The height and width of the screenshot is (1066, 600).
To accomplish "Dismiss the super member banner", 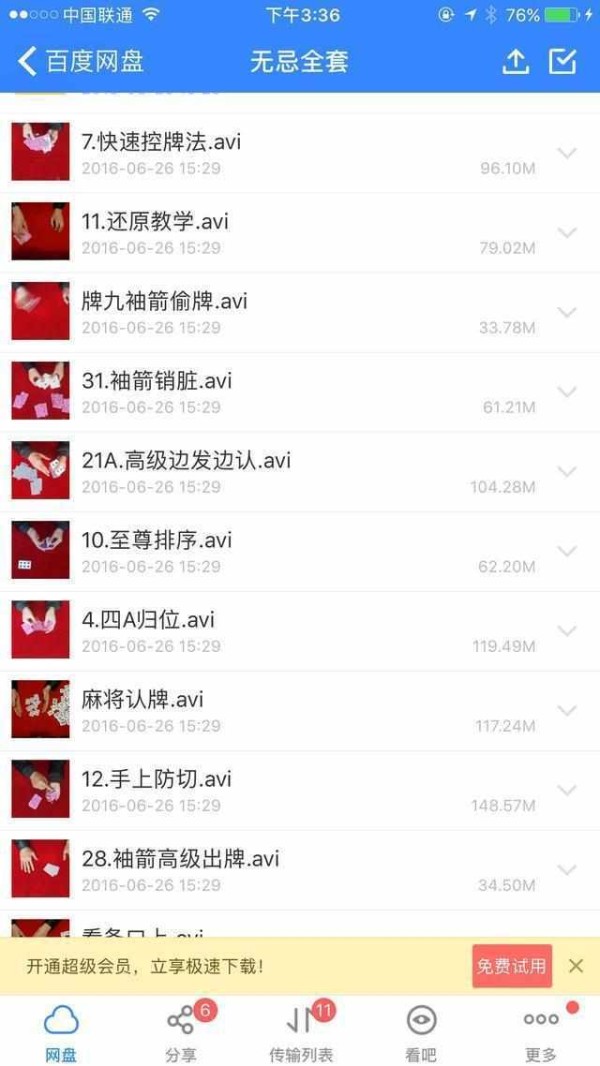I will pos(575,966).
